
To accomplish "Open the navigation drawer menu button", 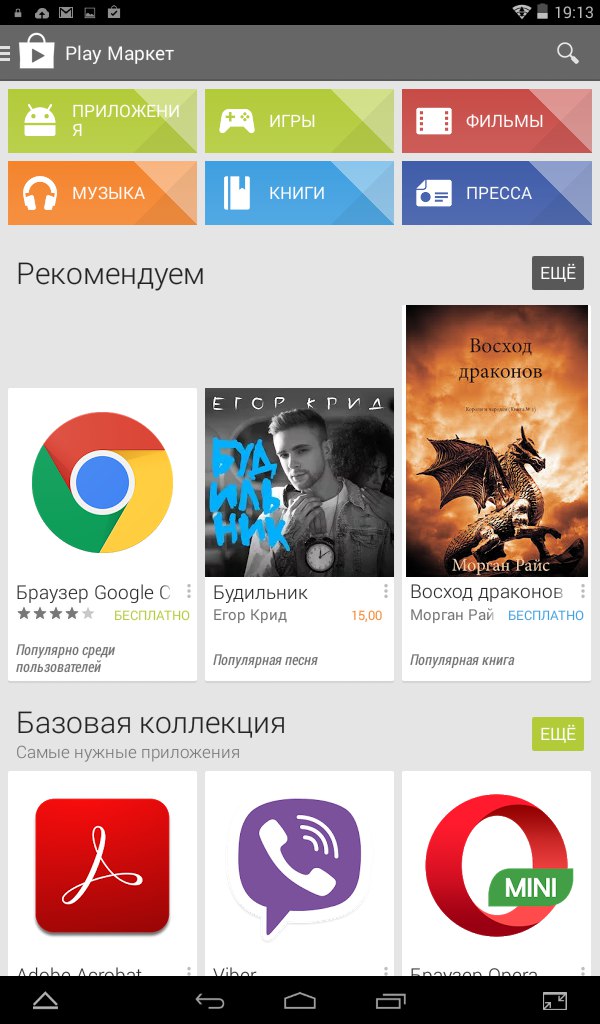I will (x=8, y=53).
